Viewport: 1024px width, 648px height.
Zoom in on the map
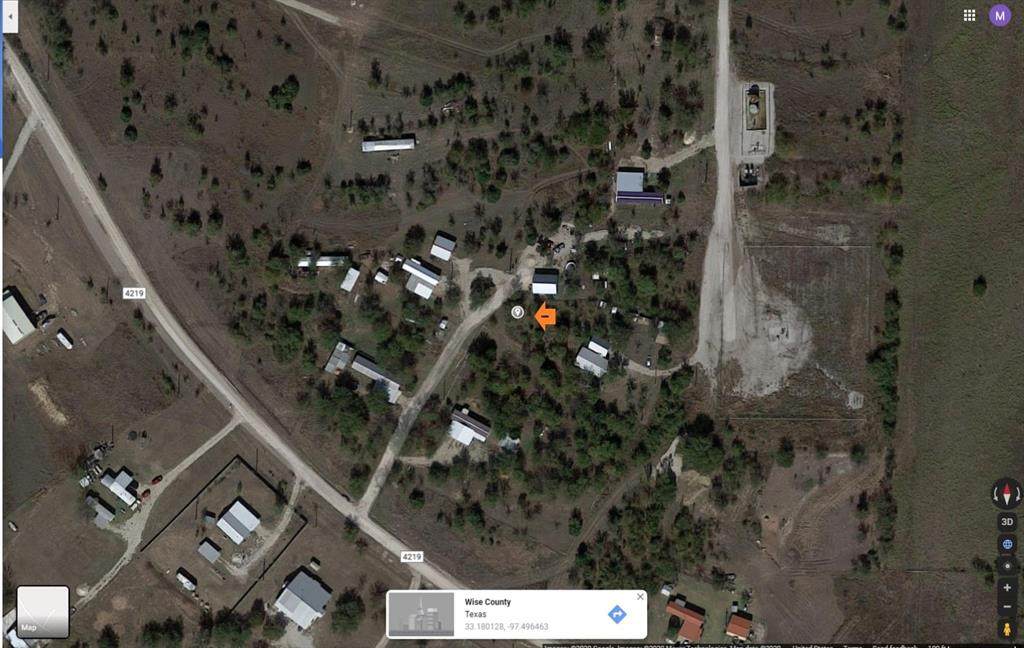click(1006, 587)
